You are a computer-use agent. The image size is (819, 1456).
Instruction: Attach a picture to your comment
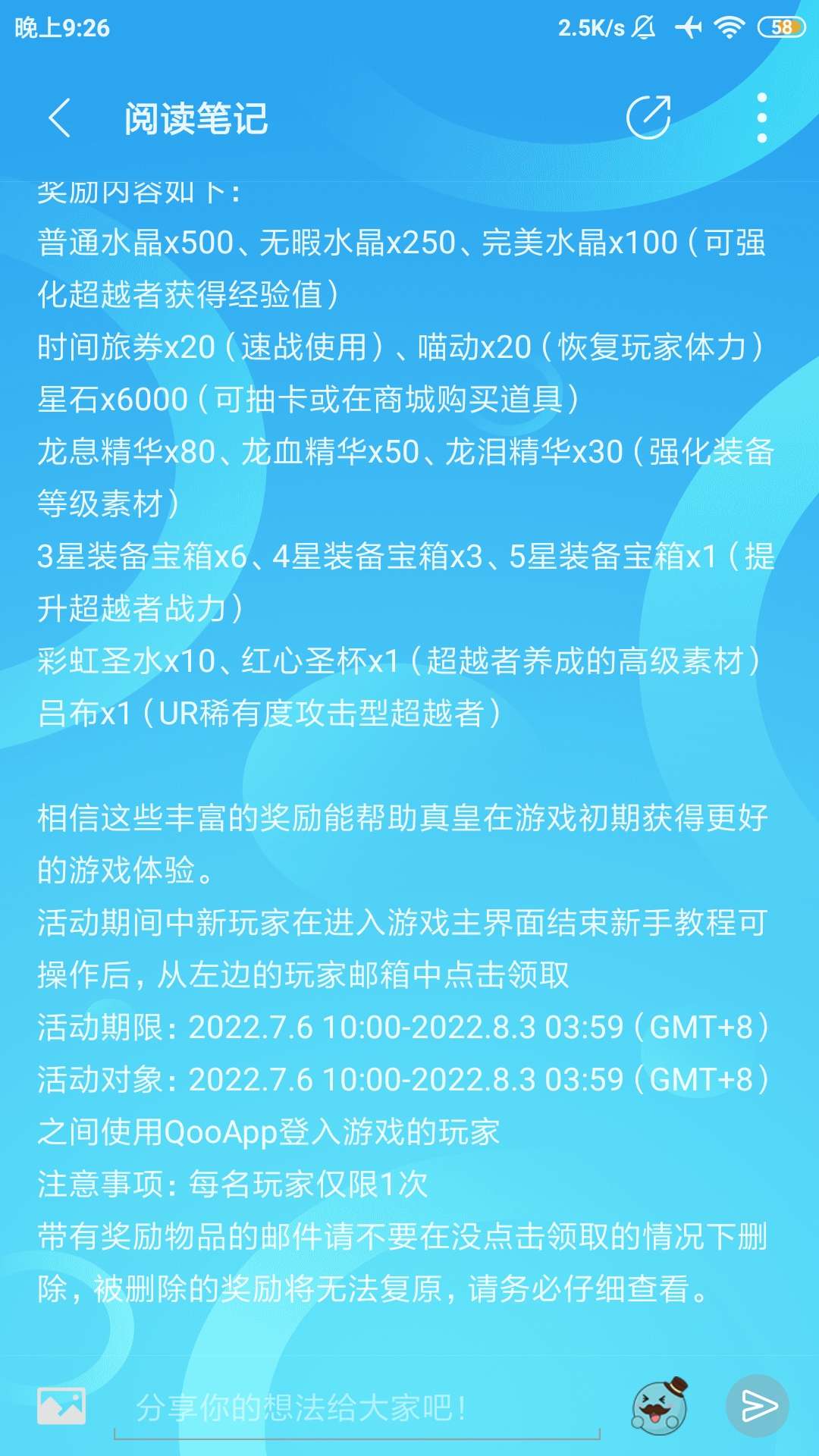coord(61,1407)
